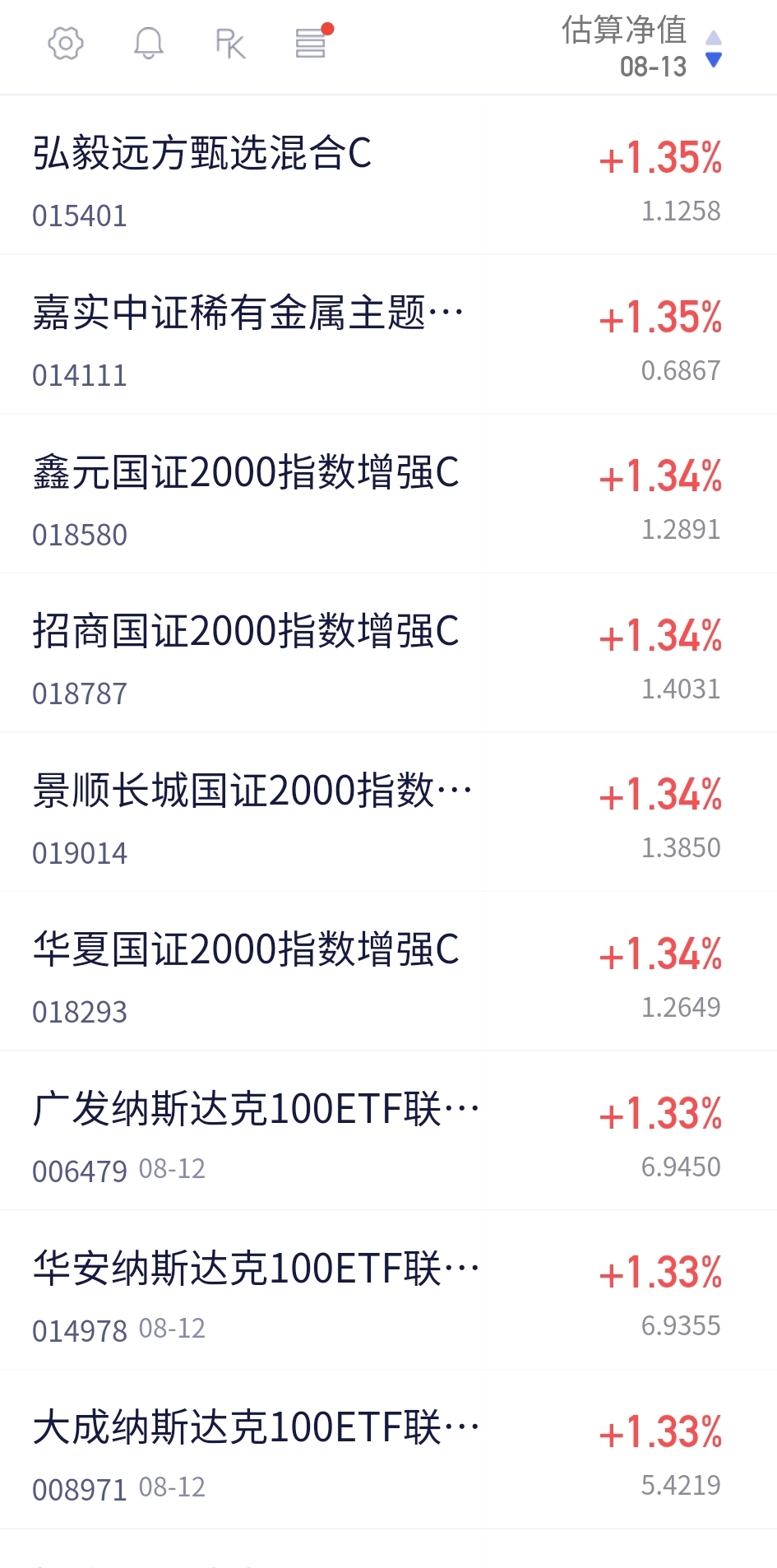Open fund 招商国证2000指数增强C
Image resolution: width=777 pixels, height=1568 pixels.
(388, 653)
